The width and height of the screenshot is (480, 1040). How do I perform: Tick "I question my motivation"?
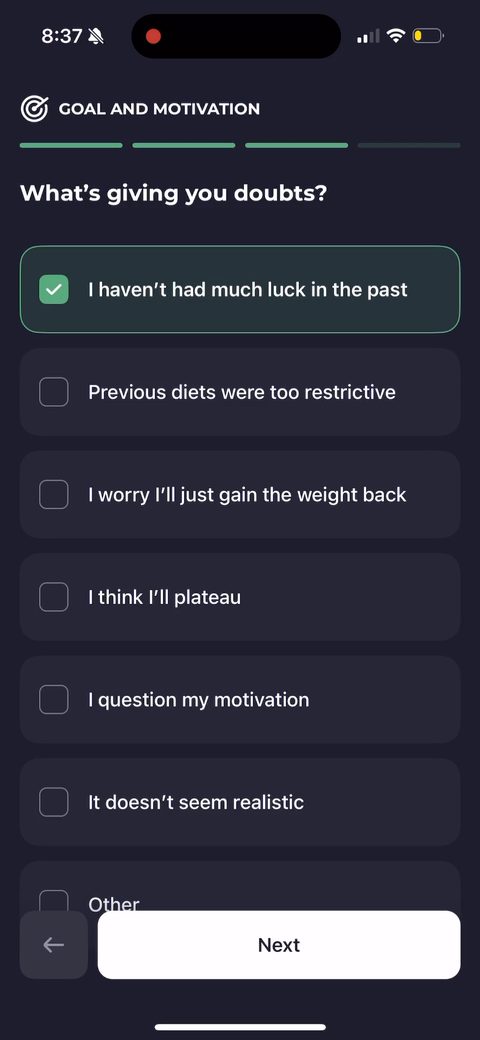coord(240,700)
